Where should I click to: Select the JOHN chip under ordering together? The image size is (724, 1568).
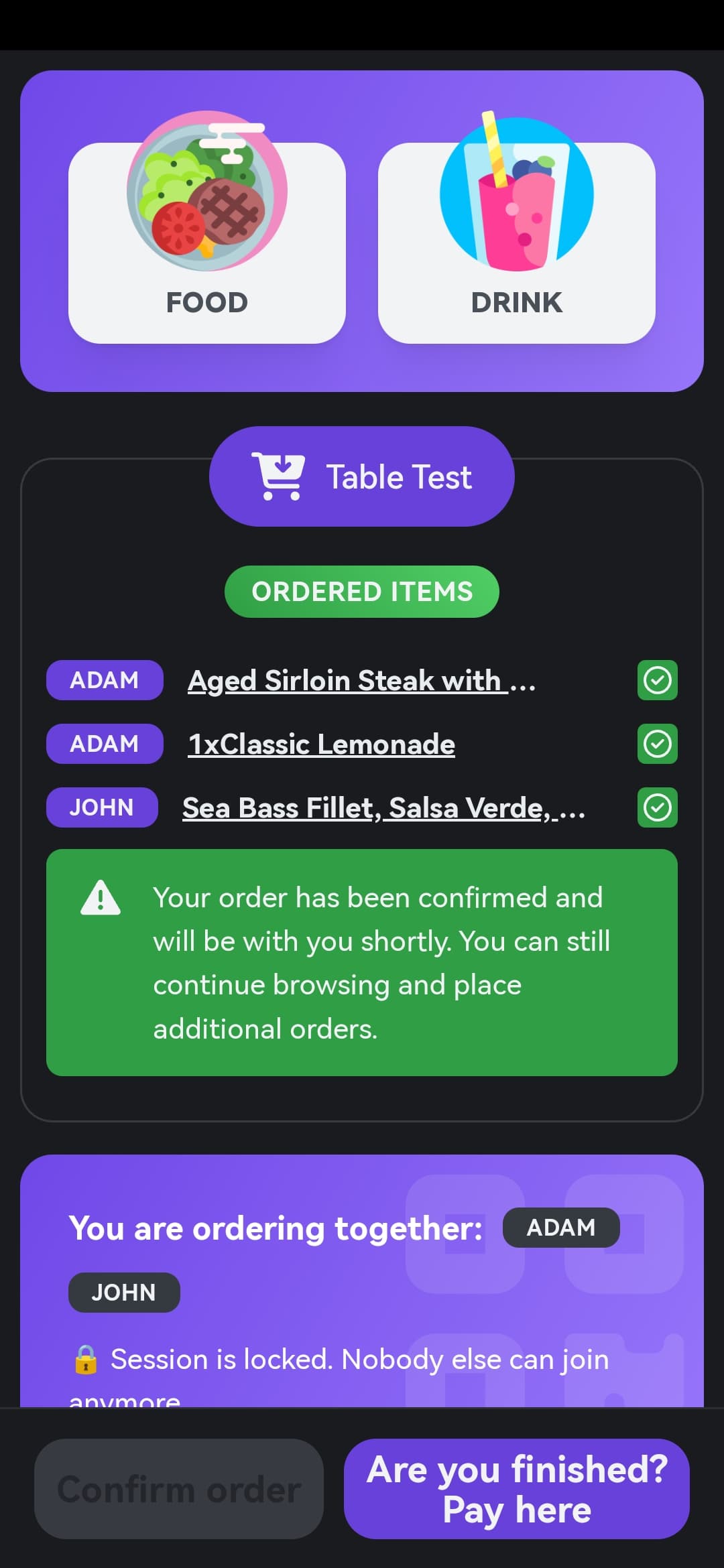pos(124,1291)
